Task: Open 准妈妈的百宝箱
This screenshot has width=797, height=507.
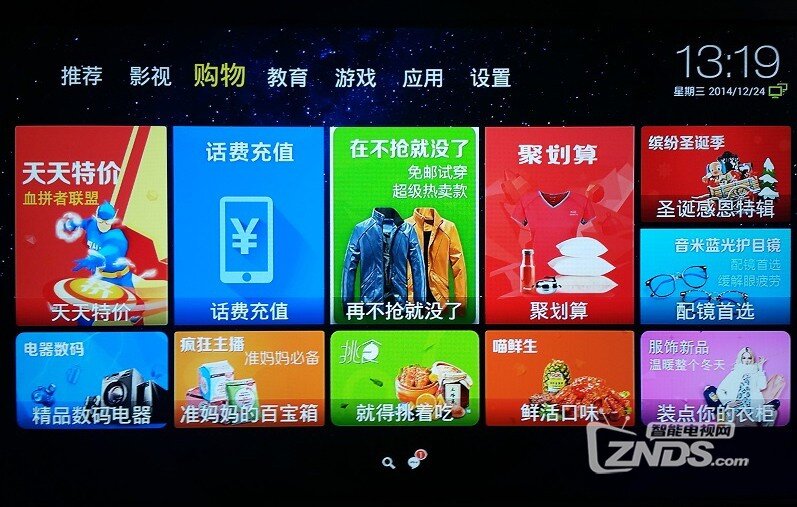Action: tap(248, 379)
